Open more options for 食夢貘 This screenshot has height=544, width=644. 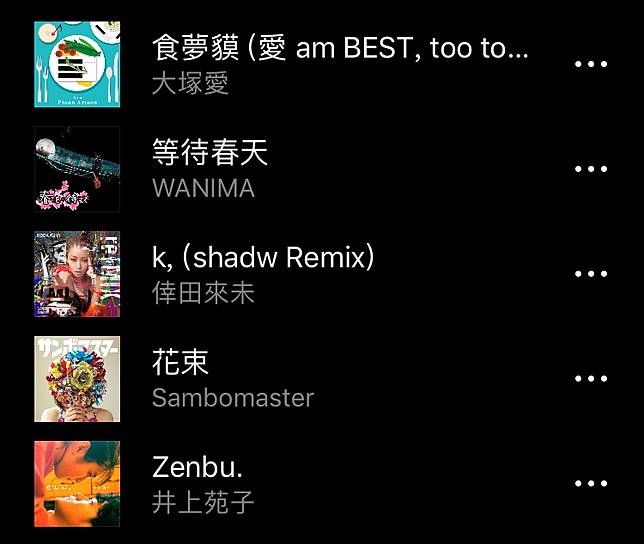591,64
